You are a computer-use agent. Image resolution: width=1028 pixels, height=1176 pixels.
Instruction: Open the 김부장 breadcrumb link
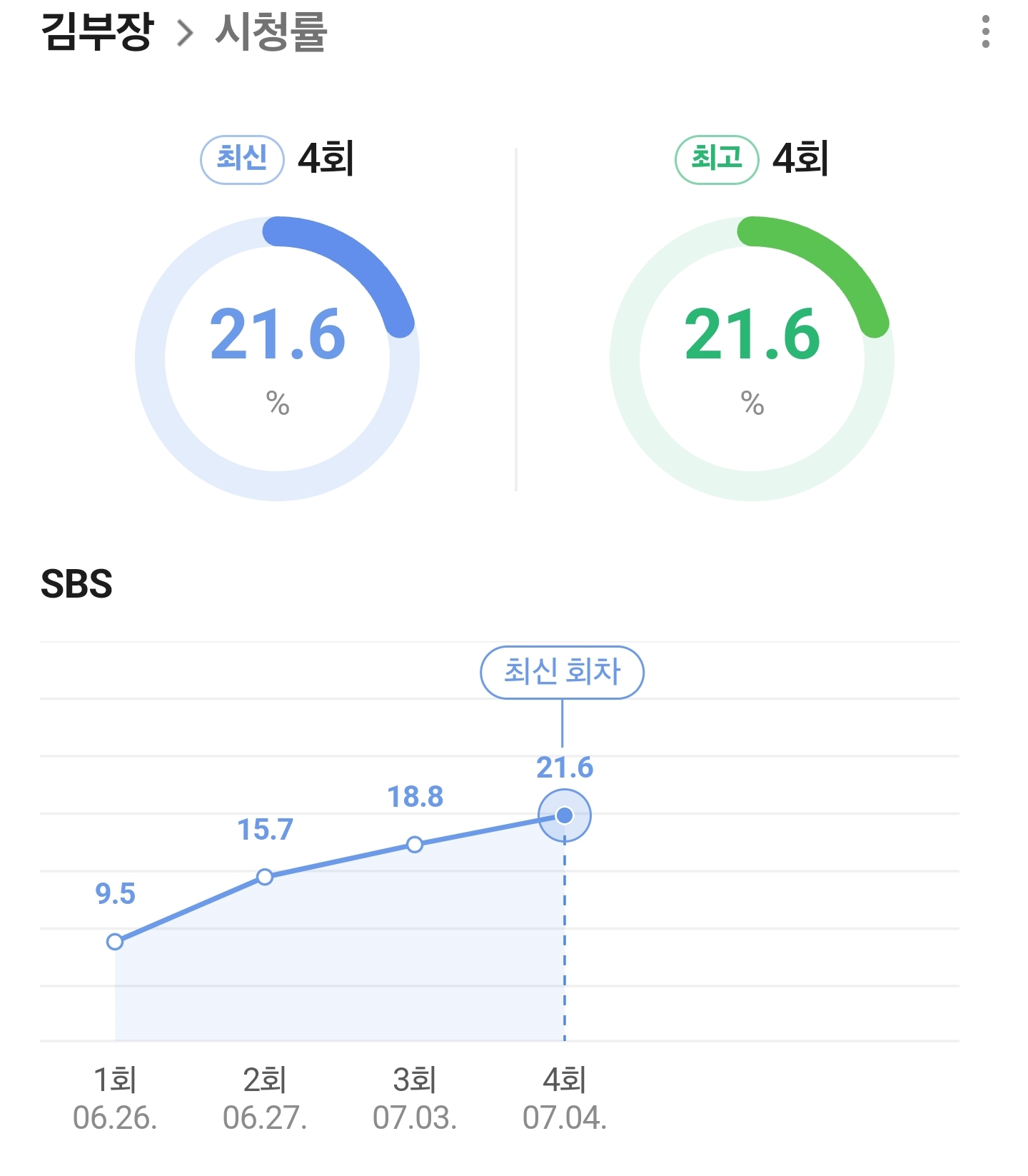97,32
